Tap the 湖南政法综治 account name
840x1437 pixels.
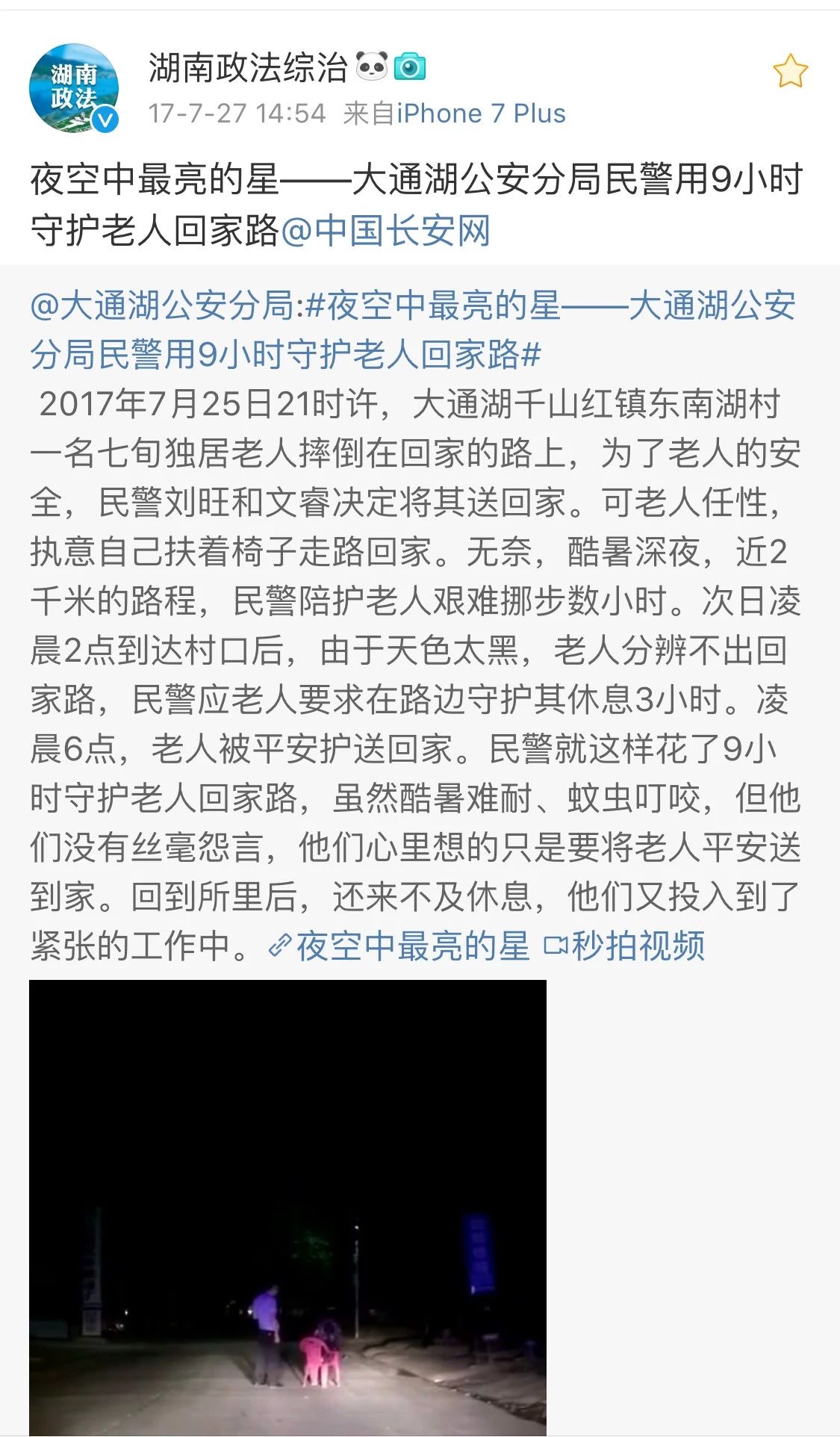pyautogui.click(x=248, y=68)
